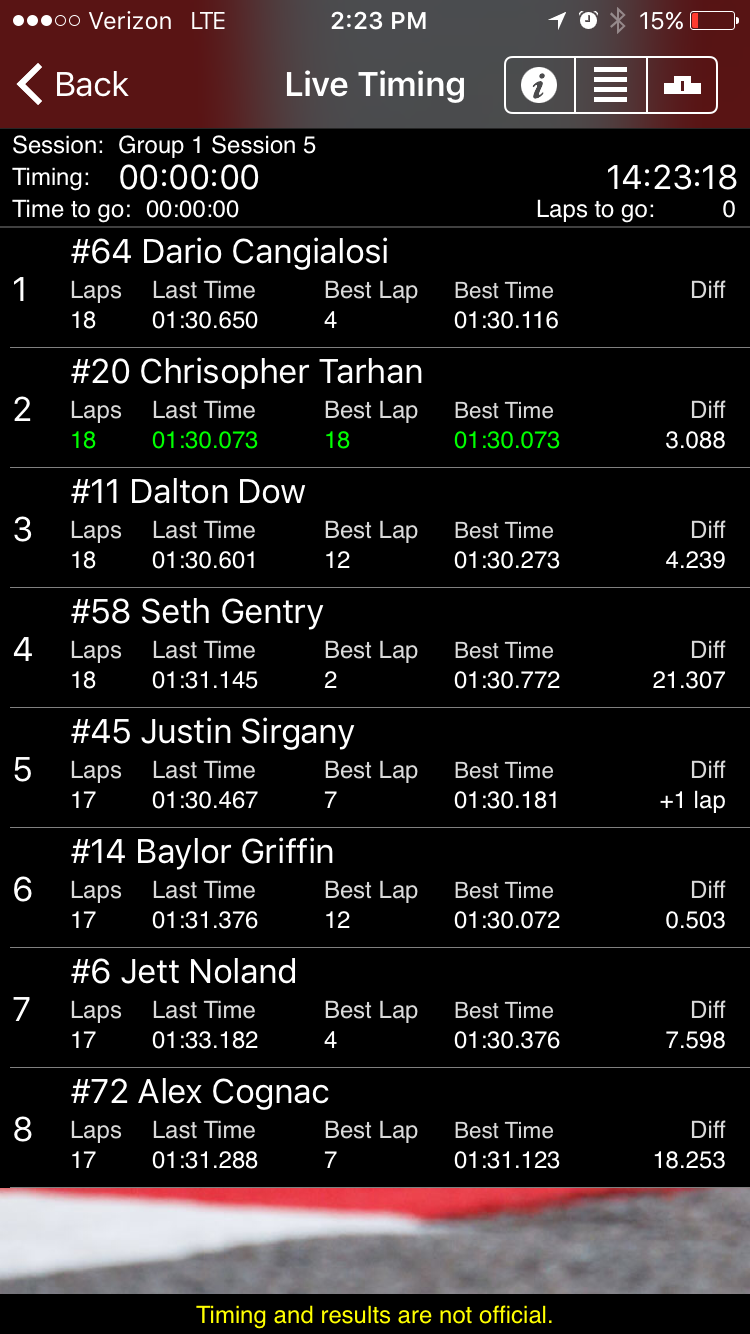Open #58 Seth Gentry's entry

pos(375,648)
